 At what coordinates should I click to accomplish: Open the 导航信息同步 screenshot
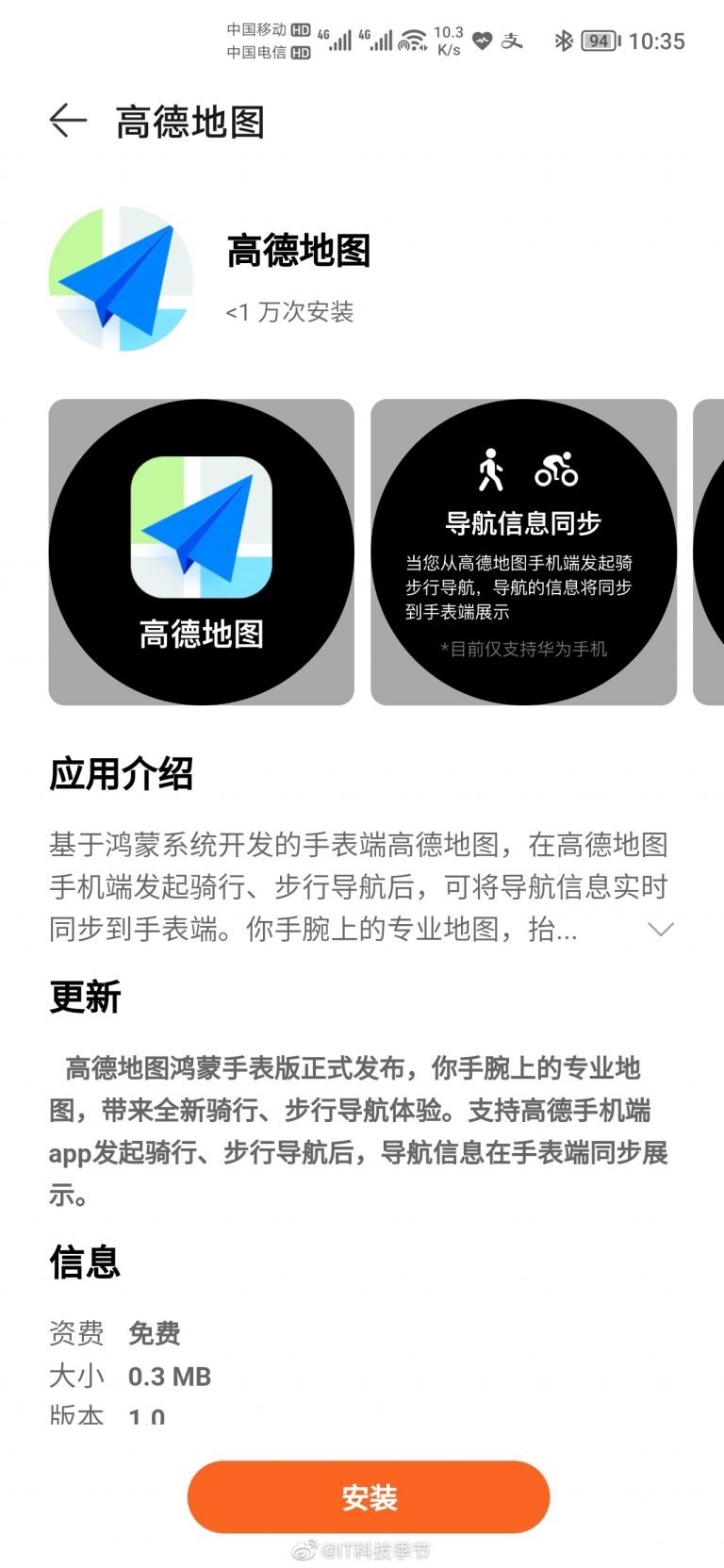point(523,552)
